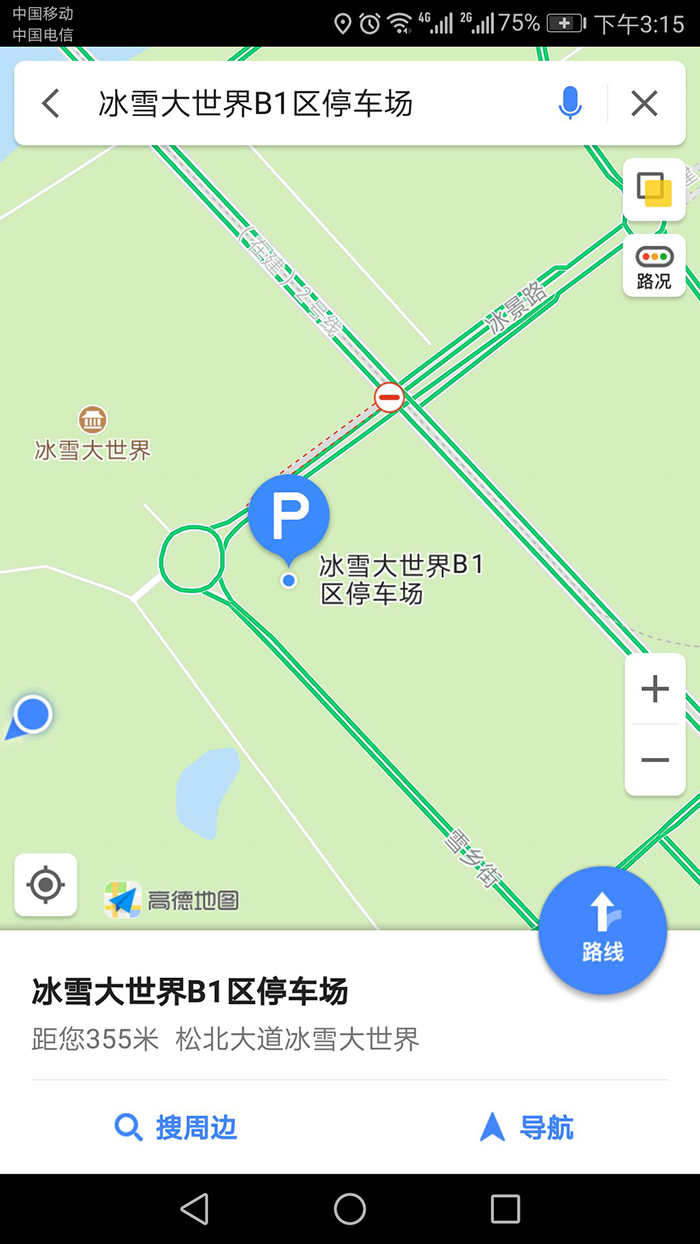The height and width of the screenshot is (1244, 700).
Task: Go back using the search bar arrow
Action: tap(51, 103)
